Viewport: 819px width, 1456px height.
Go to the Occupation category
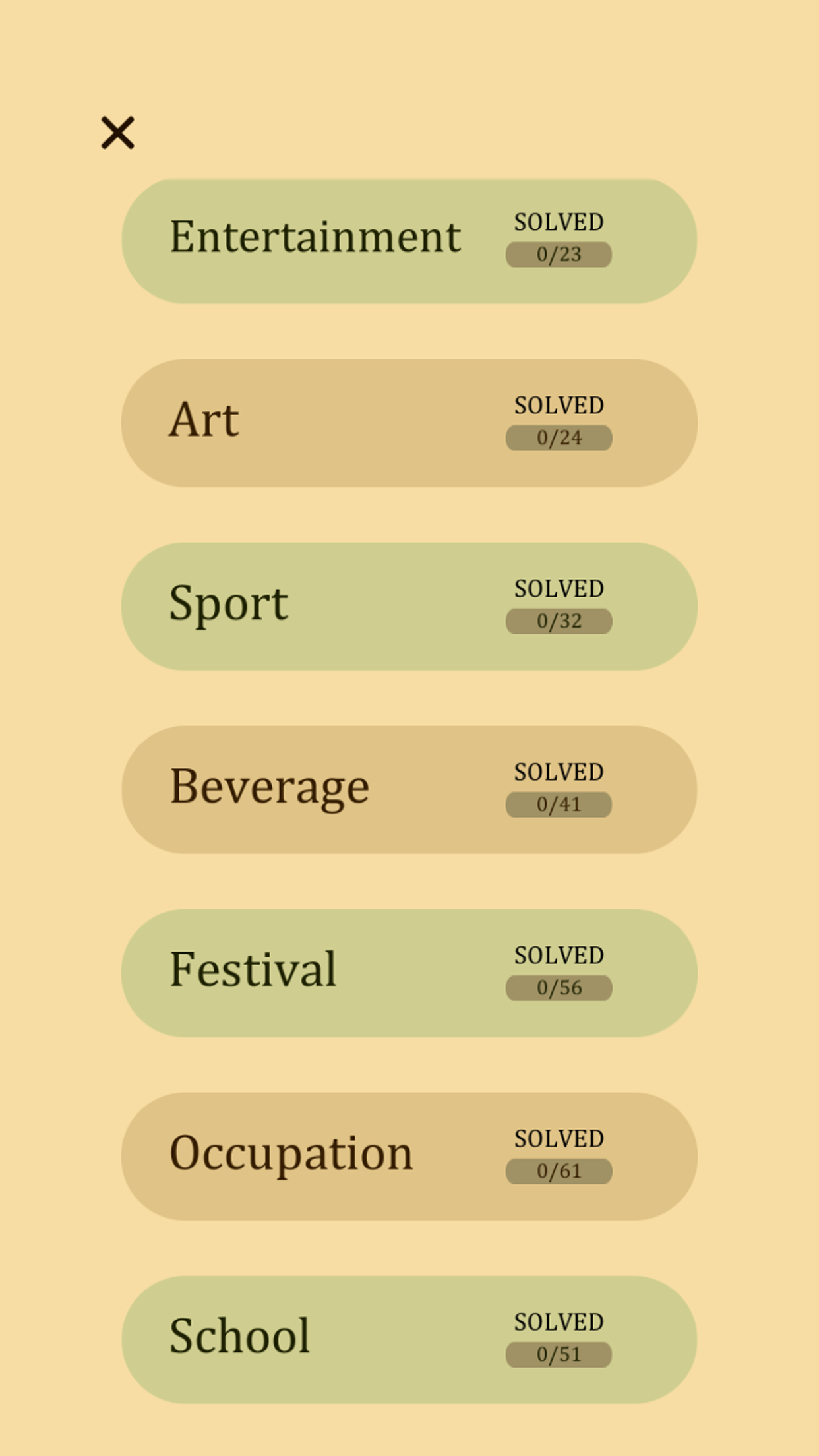[x=409, y=1156]
